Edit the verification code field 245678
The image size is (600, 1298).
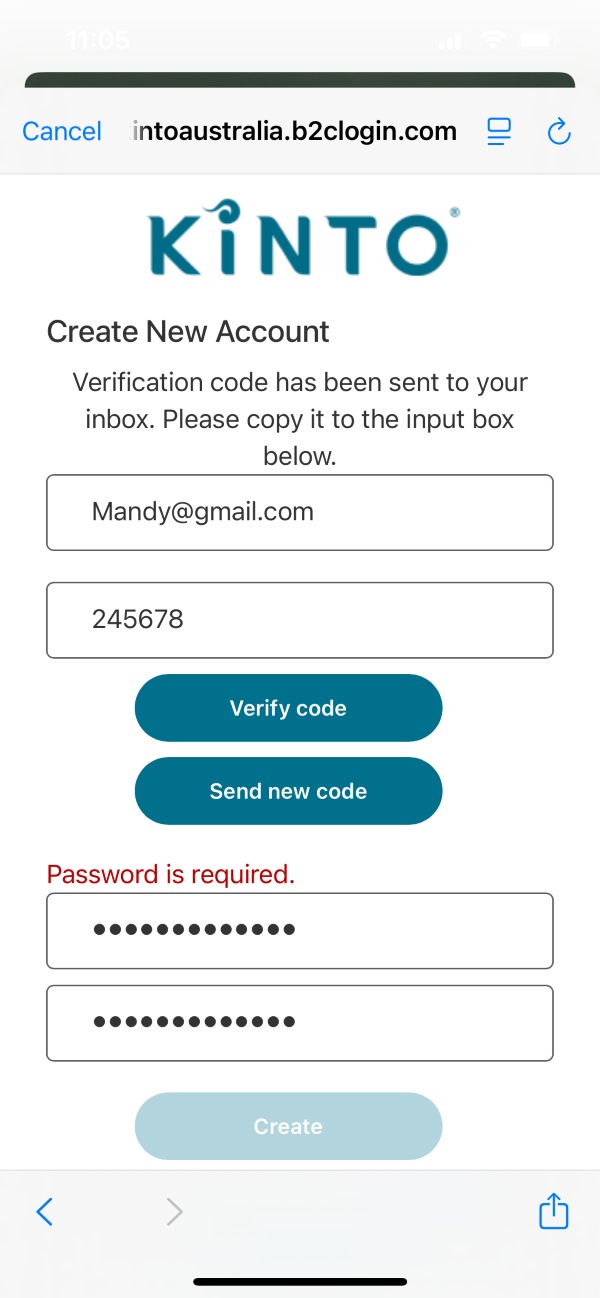point(300,620)
